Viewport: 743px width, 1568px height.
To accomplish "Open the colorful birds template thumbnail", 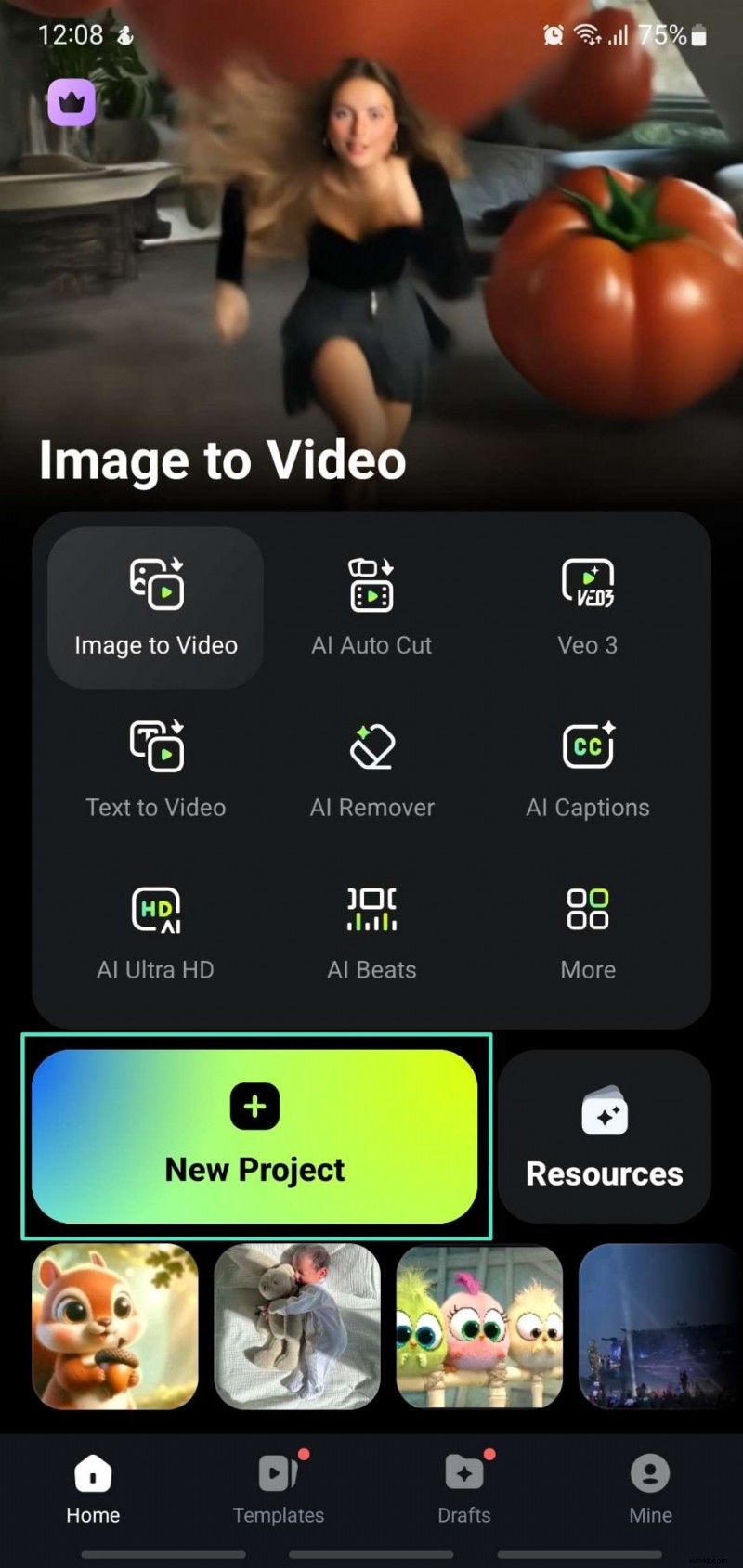I will [479, 1326].
